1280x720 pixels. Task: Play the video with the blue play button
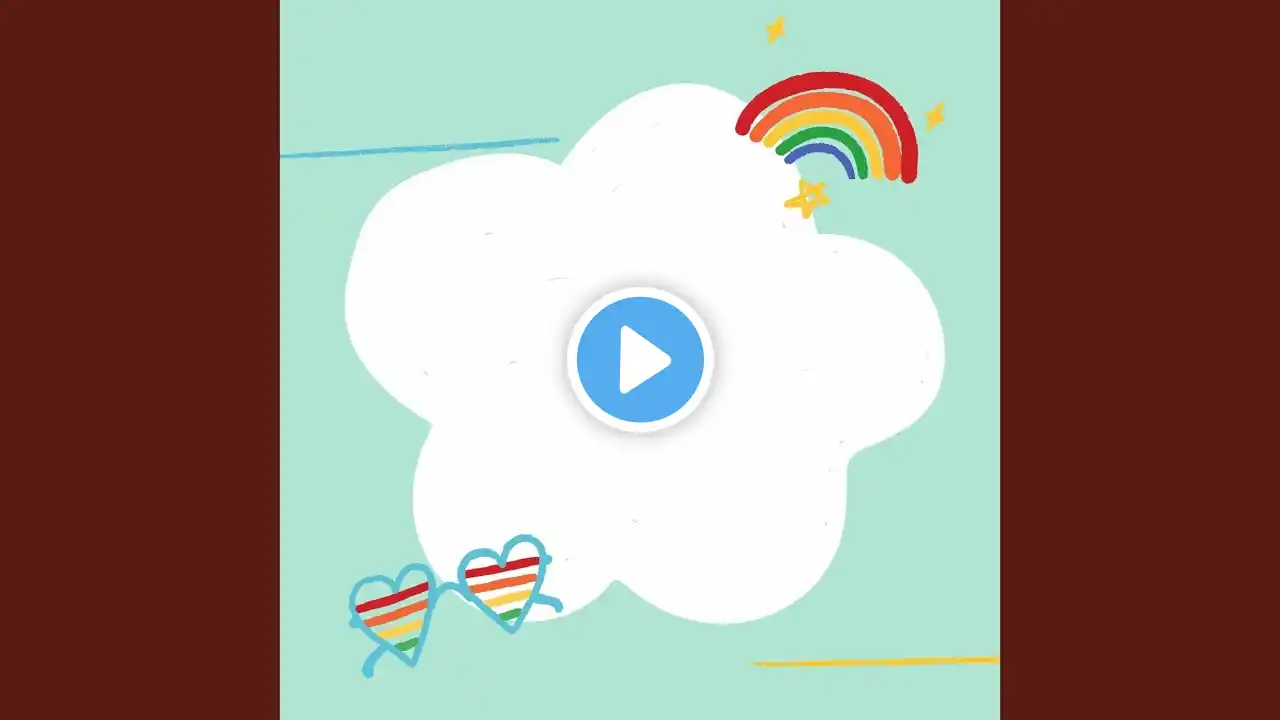[x=640, y=359]
